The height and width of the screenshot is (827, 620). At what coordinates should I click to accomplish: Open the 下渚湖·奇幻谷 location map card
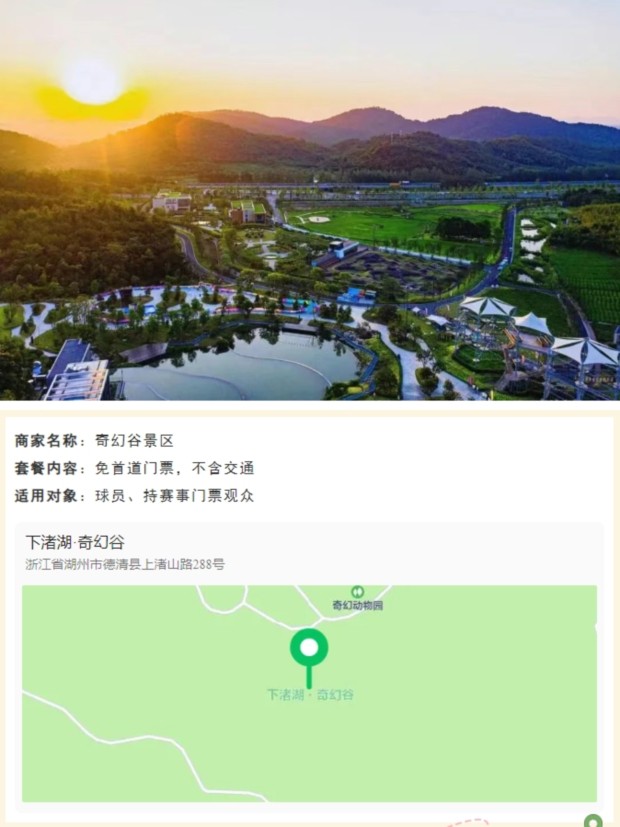[x=309, y=552]
